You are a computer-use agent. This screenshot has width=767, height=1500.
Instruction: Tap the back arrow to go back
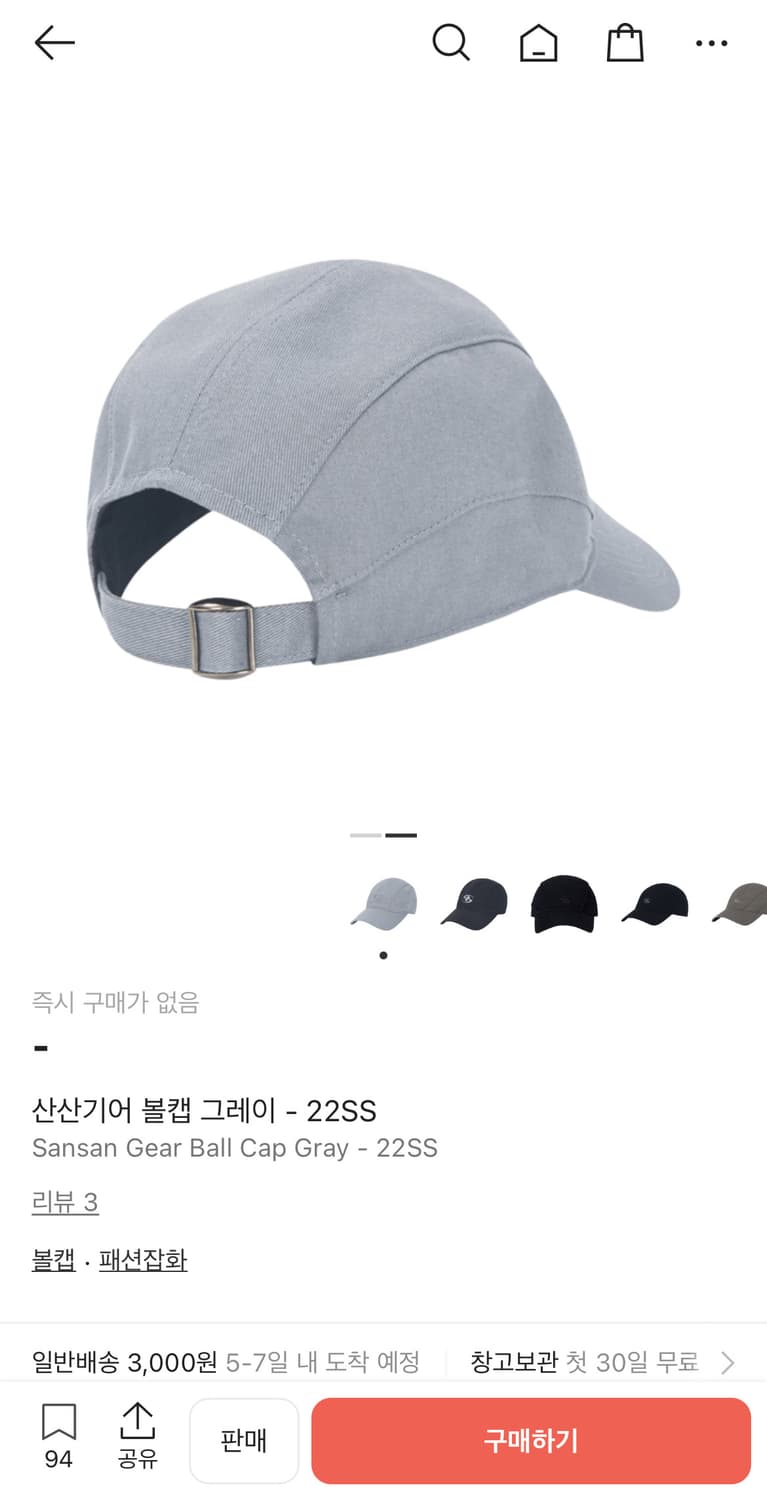click(x=53, y=42)
